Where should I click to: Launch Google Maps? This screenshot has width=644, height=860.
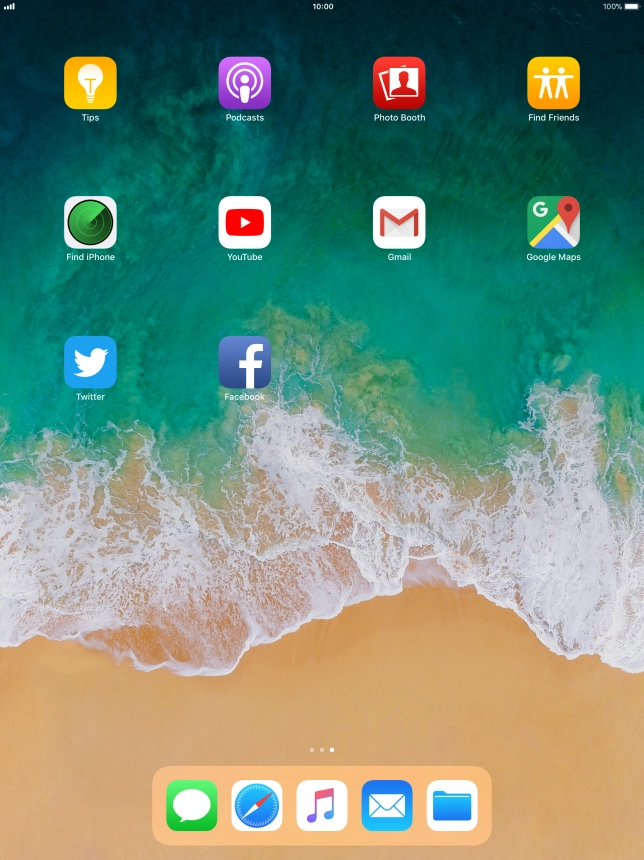click(x=553, y=222)
